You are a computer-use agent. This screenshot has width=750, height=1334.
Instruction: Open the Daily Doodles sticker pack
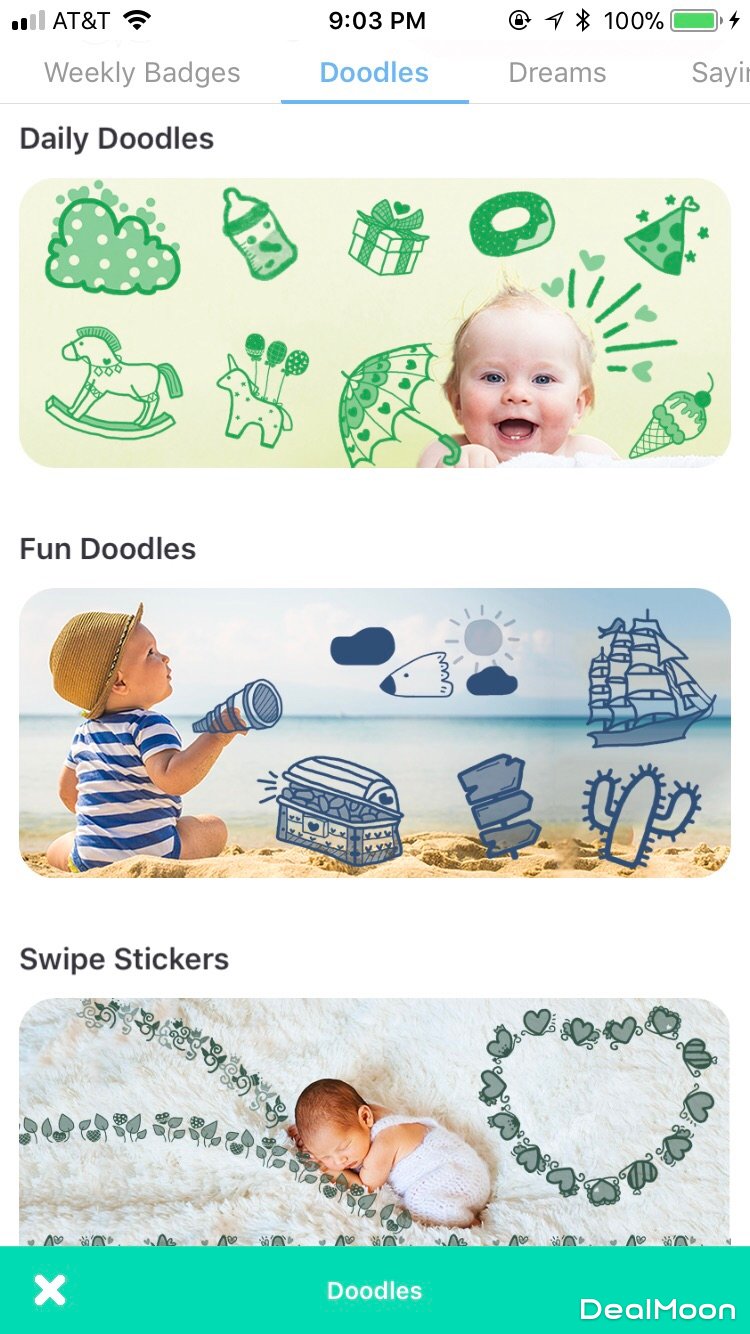[x=374, y=323]
